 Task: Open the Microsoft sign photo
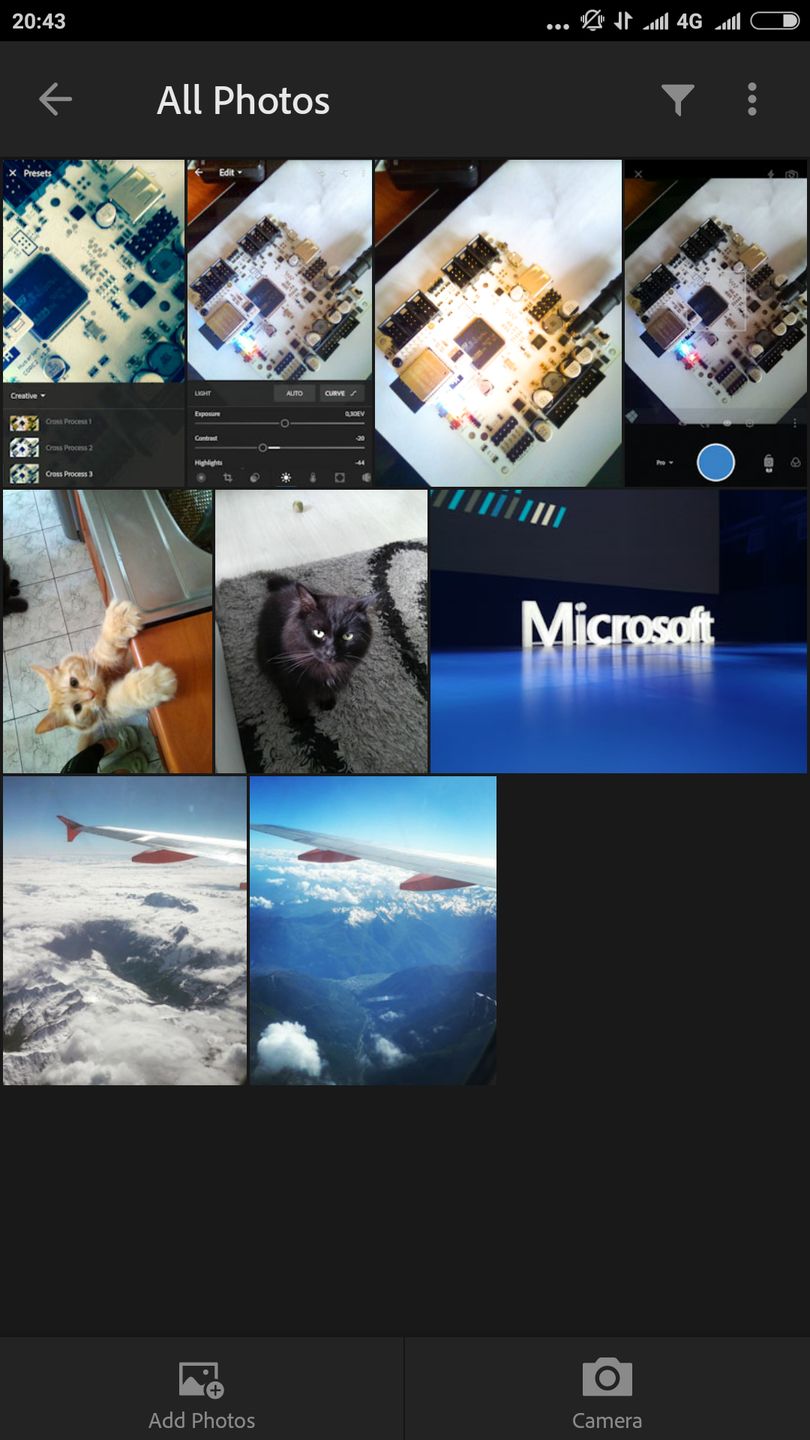point(618,631)
